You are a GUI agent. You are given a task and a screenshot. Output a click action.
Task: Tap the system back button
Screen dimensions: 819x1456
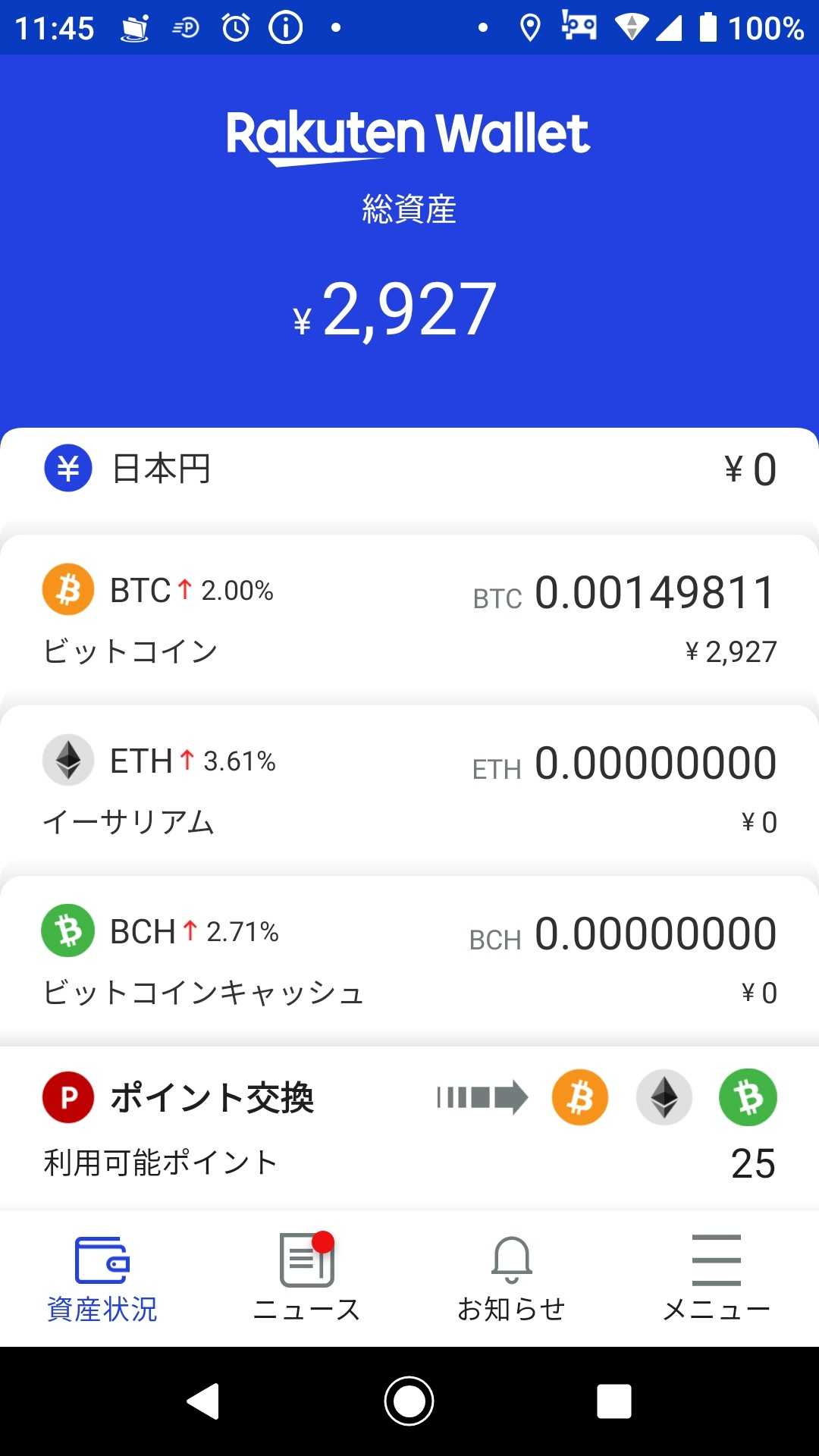click(x=203, y=1401)
